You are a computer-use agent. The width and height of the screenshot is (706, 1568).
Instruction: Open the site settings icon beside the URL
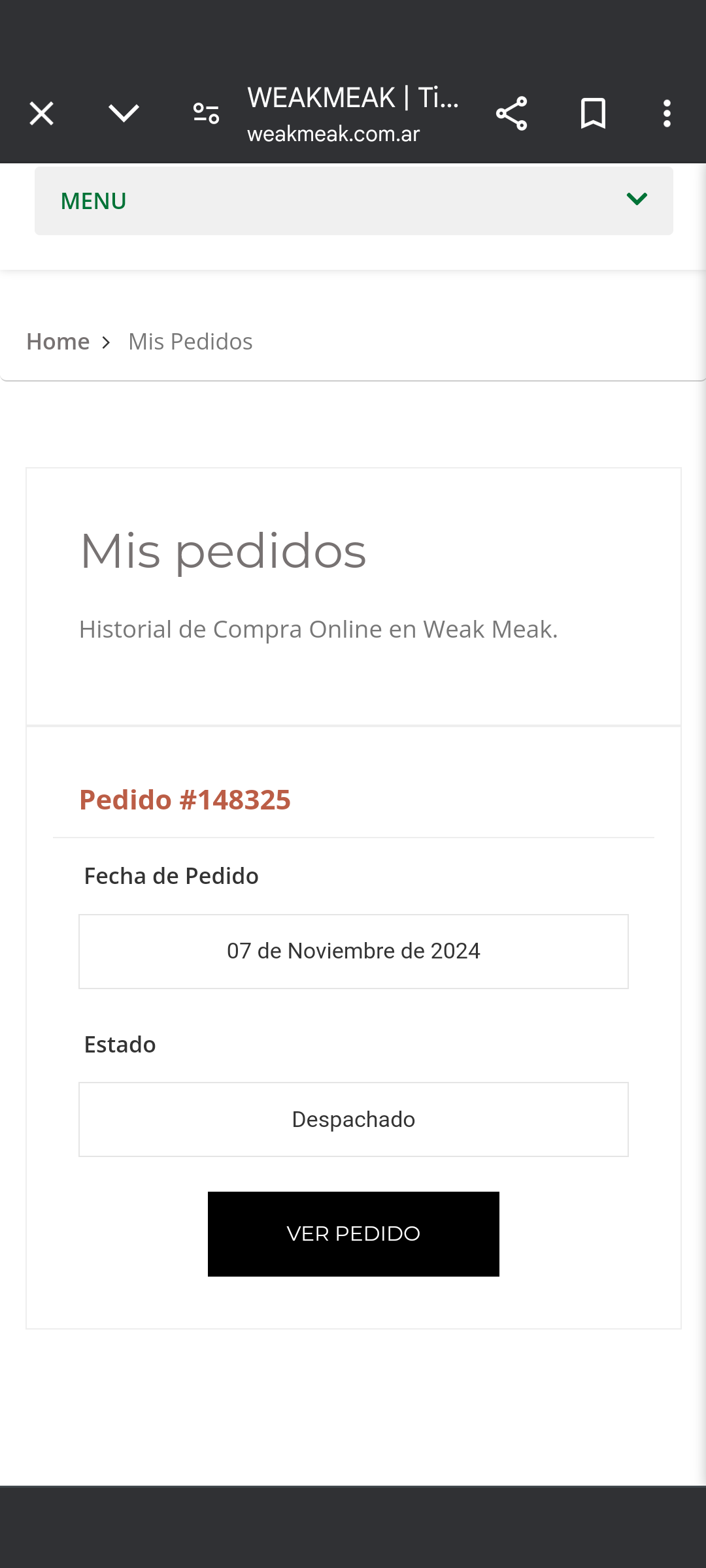[206, 114]
